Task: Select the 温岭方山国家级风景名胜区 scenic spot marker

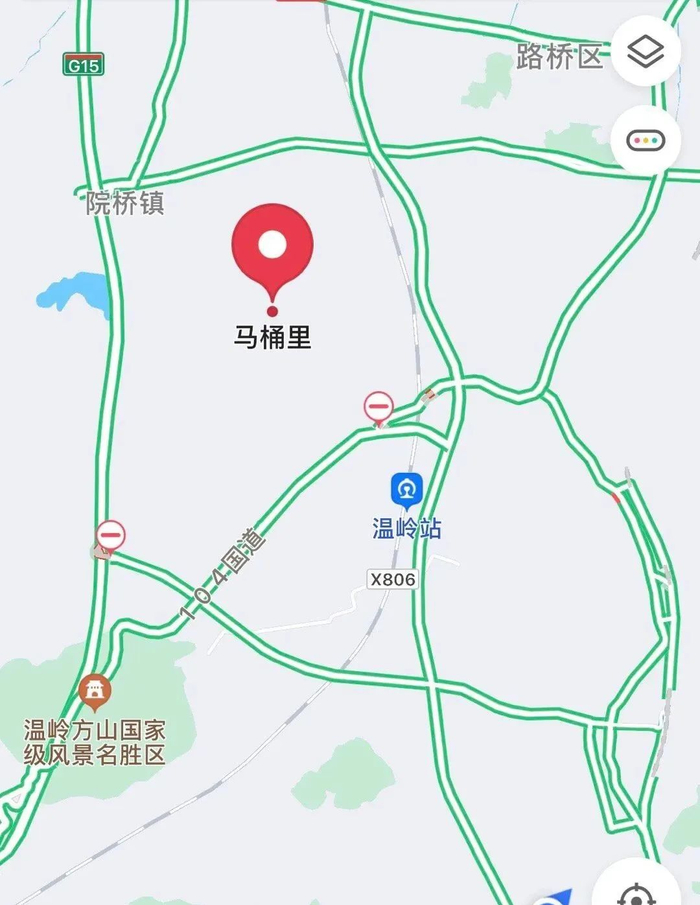Action: [x=95, y=690]
